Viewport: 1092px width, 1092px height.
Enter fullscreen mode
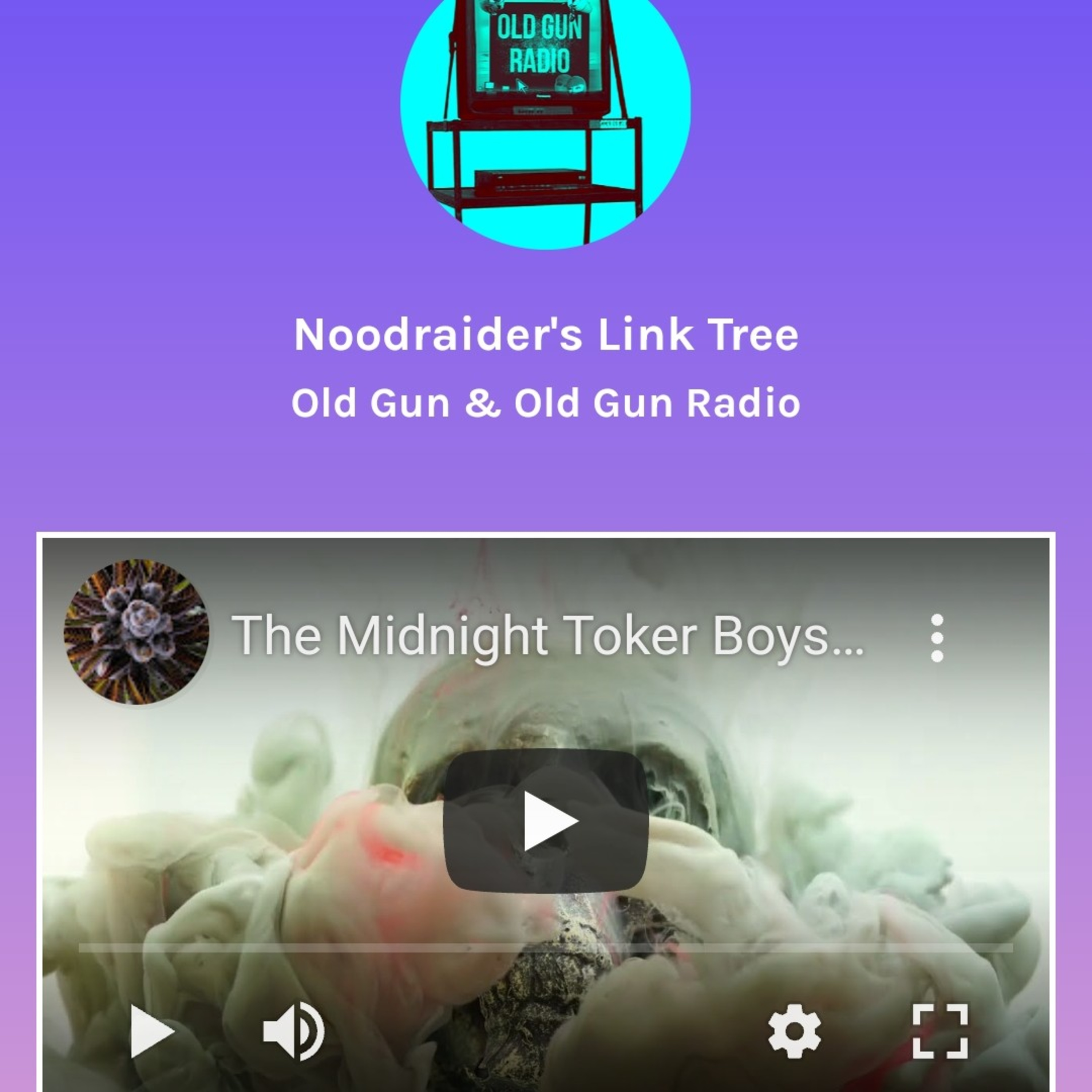pos(940,1031)
